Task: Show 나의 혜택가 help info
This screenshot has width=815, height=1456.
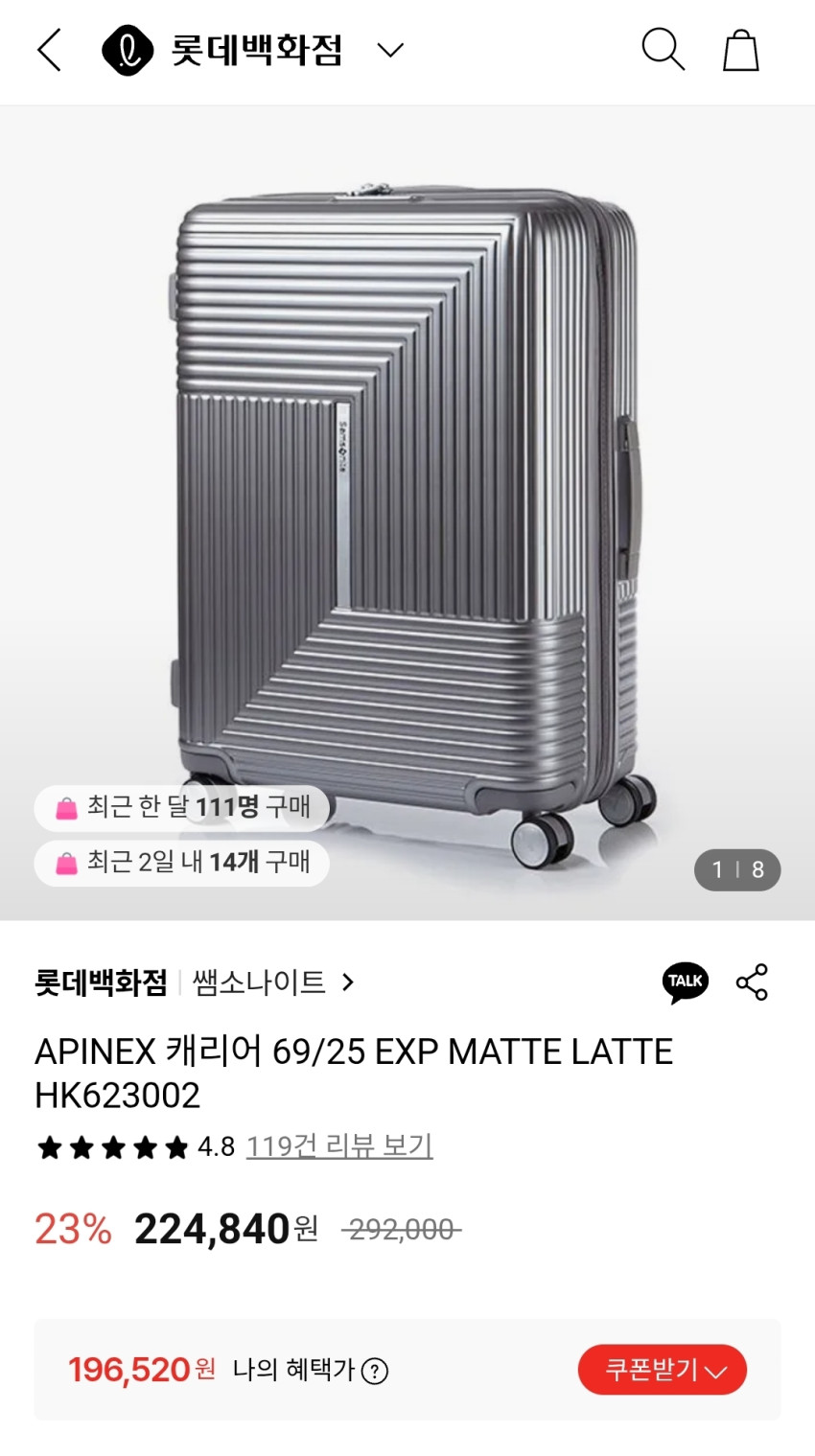Action: pos(375,1371)
